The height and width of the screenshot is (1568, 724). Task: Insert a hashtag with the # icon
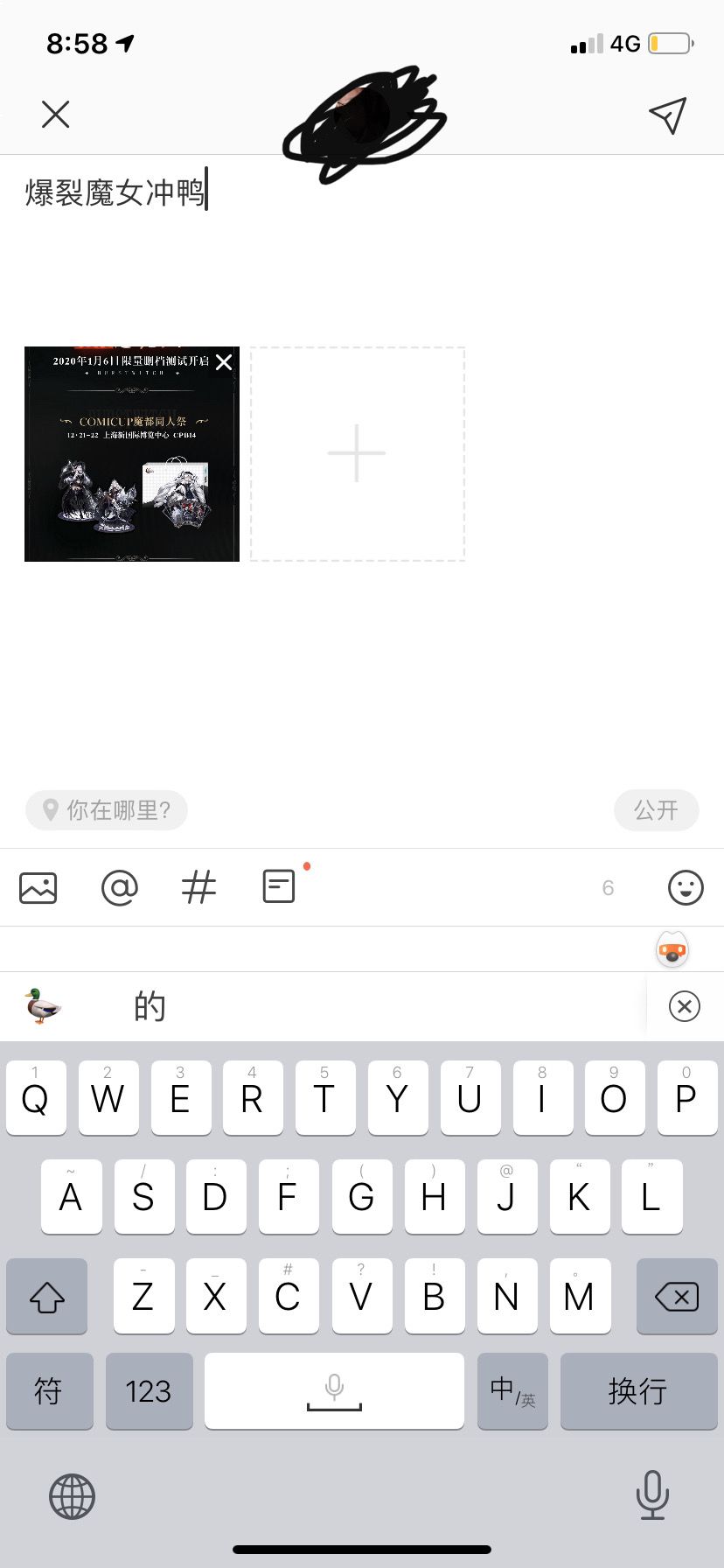199,887
